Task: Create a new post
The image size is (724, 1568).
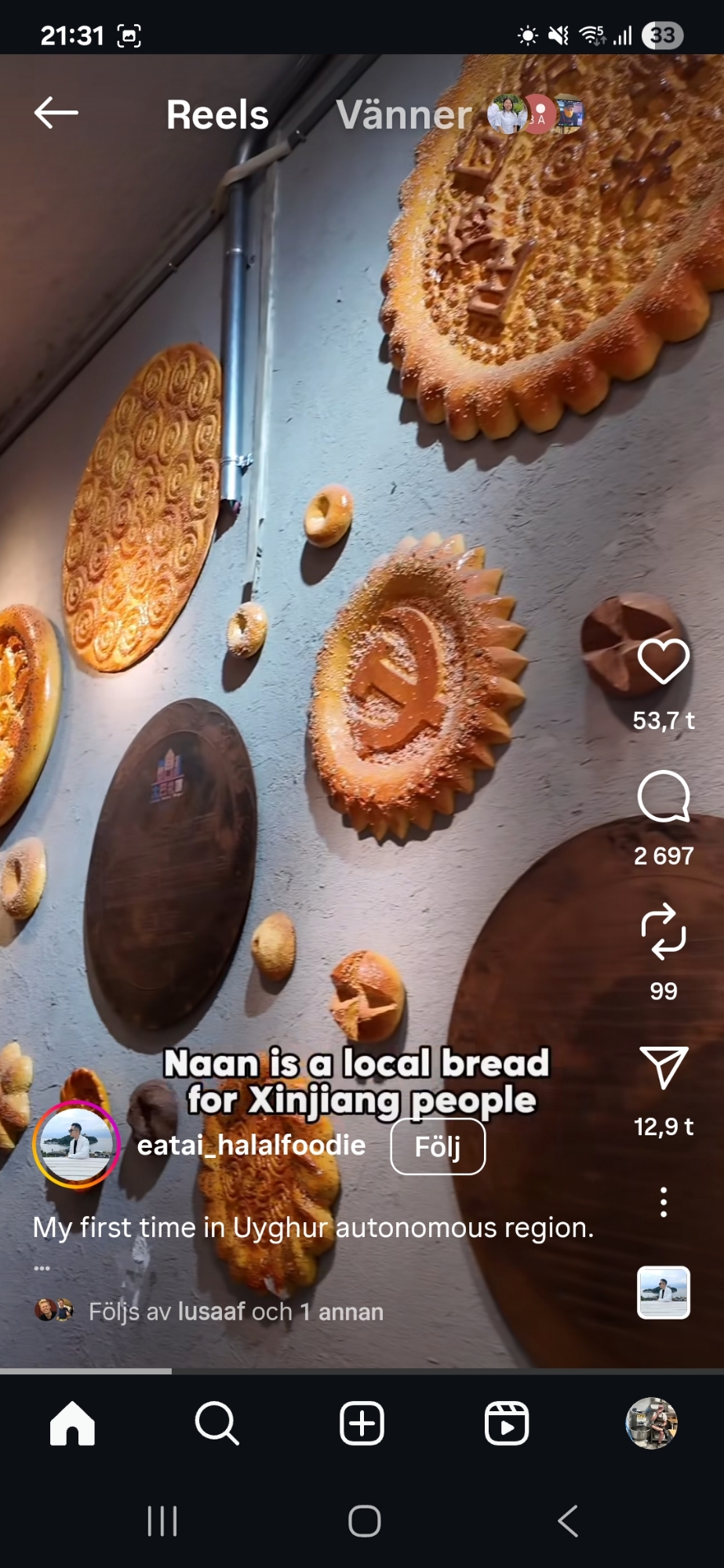Action: click(x=362, y=1423)
